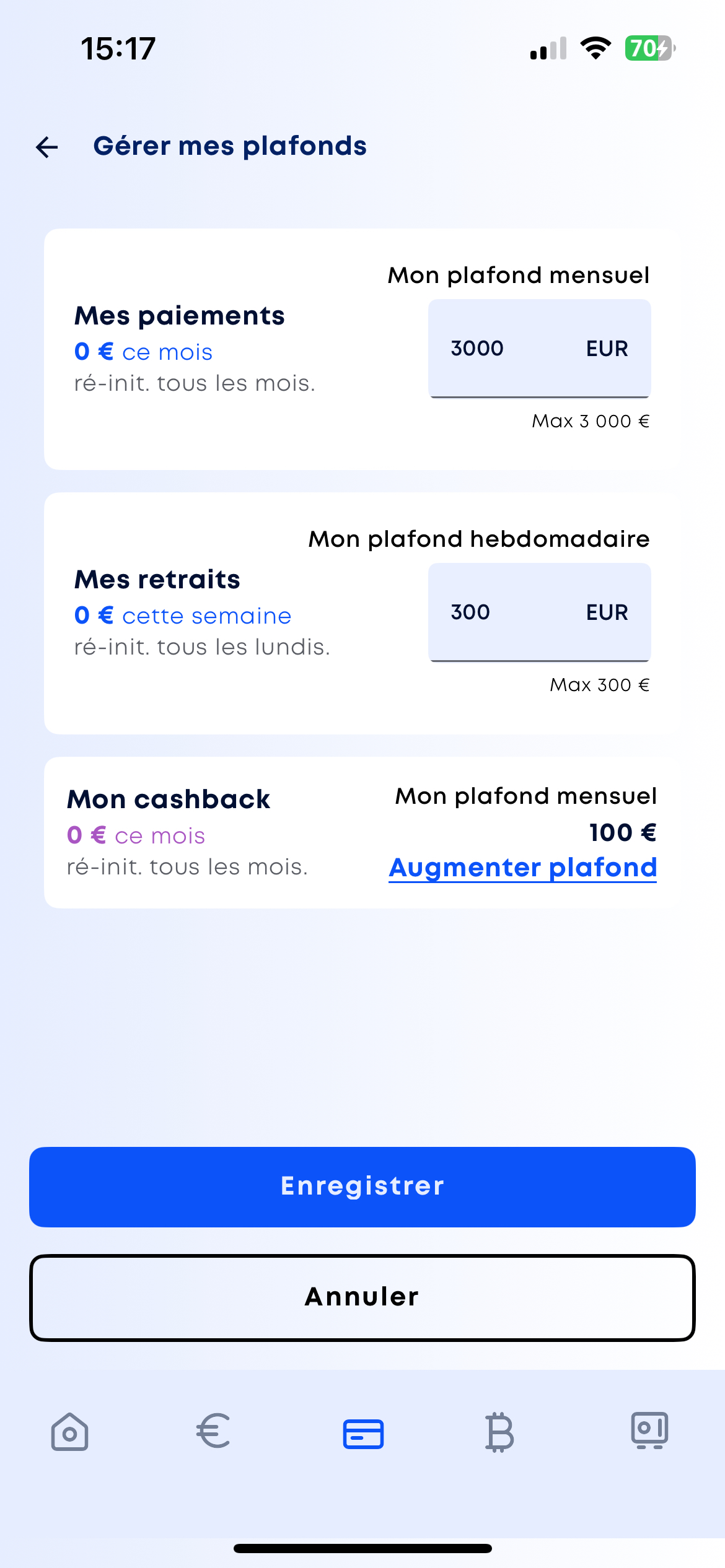
Task: Edit the monthly payment limit field showing 3000
Action: pyautogui.click(x=539, y=349)
